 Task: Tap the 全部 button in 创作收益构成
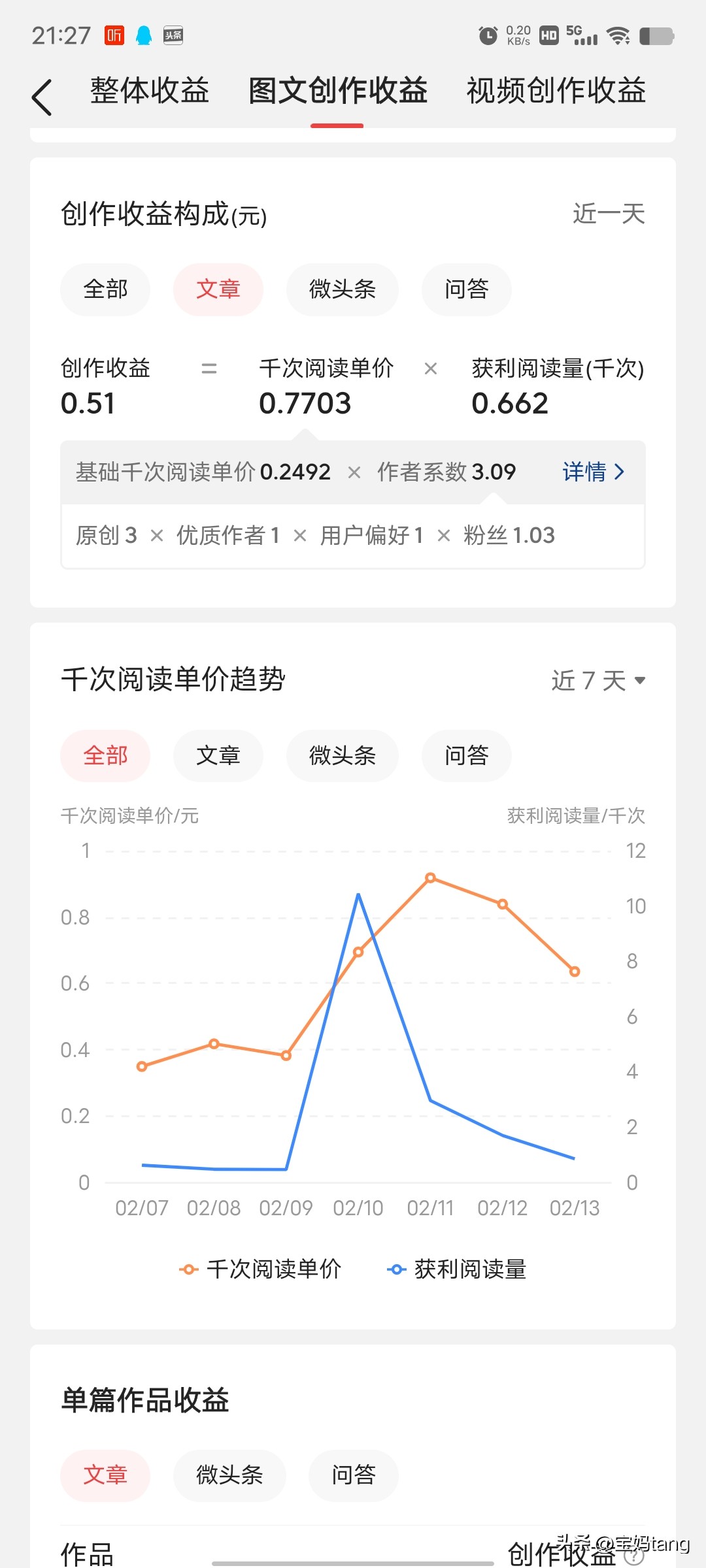coord(105,290)
